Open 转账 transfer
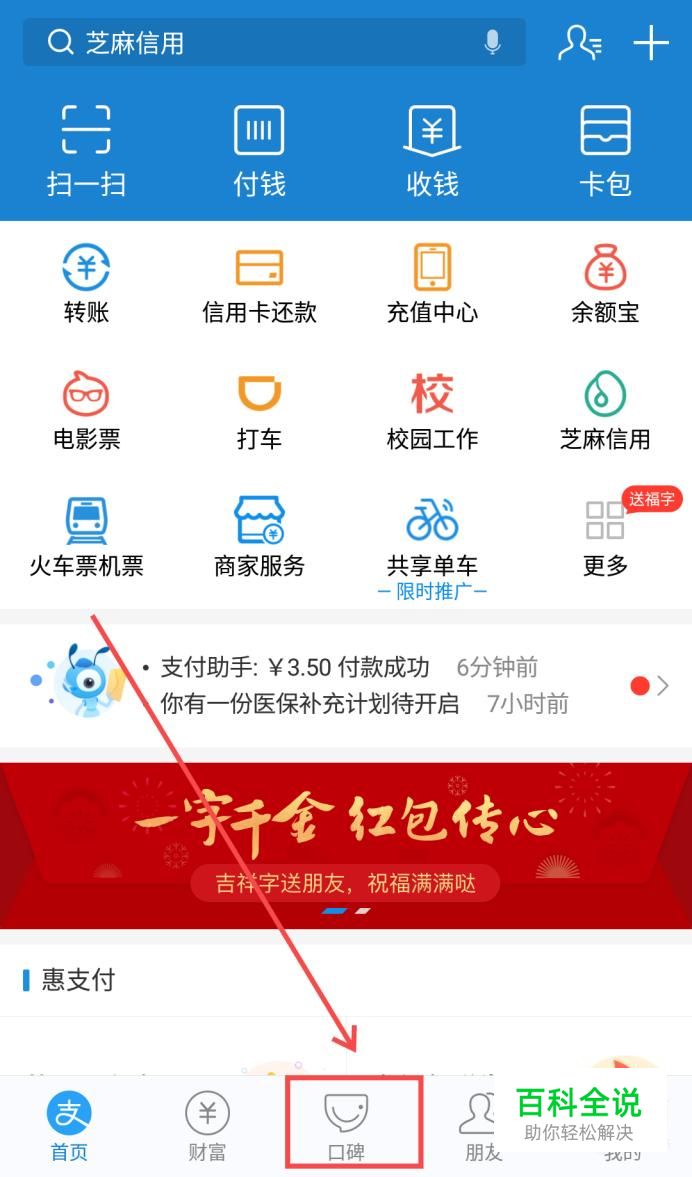Image resolution: width=692 pixels, height=1177 pixels. point(86,284)
